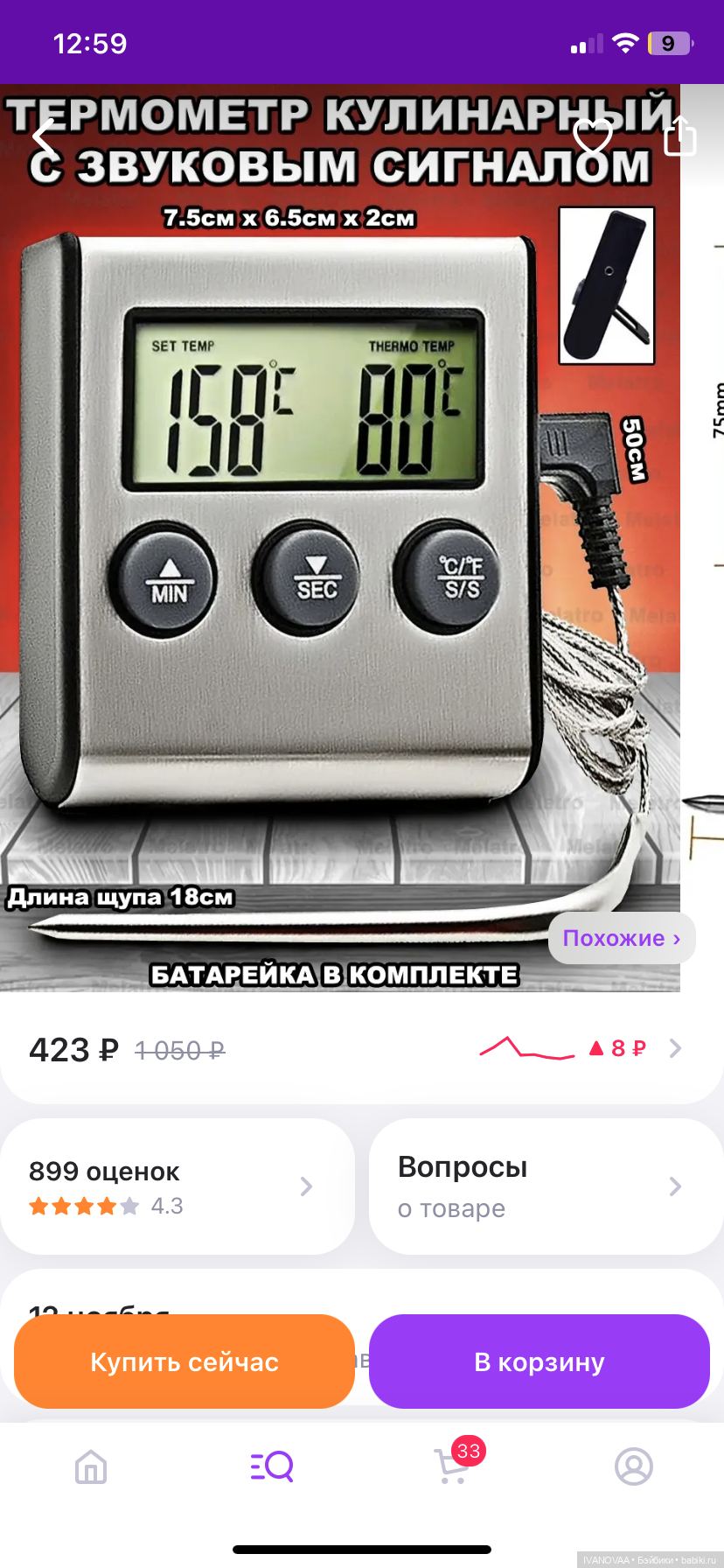
Task: Open the price history chart
Action: (579, 1048)
